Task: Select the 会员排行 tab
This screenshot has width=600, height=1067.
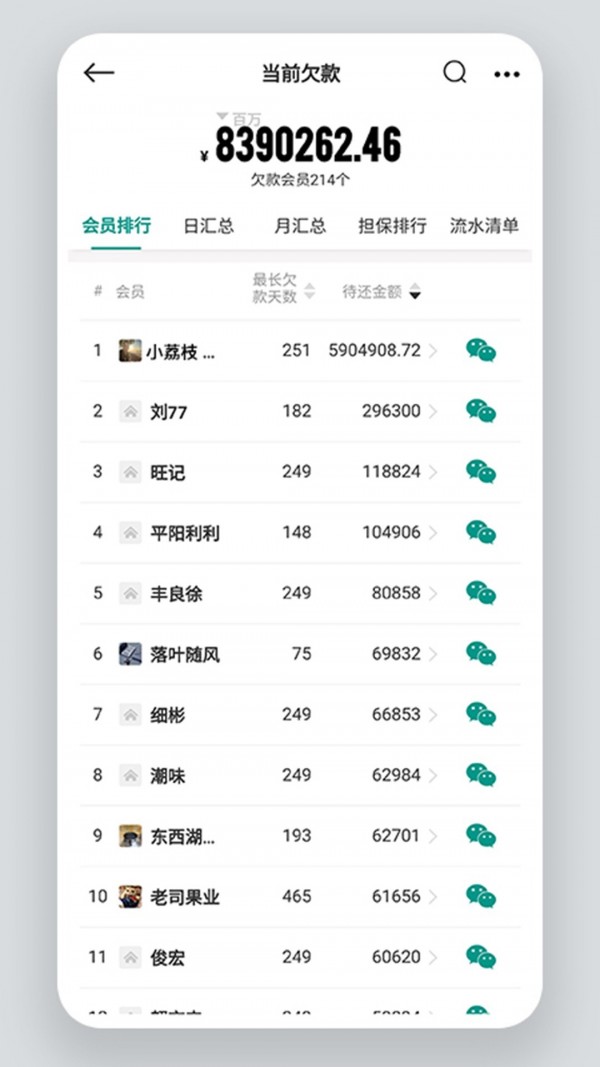Action: [x=117, y=225]
